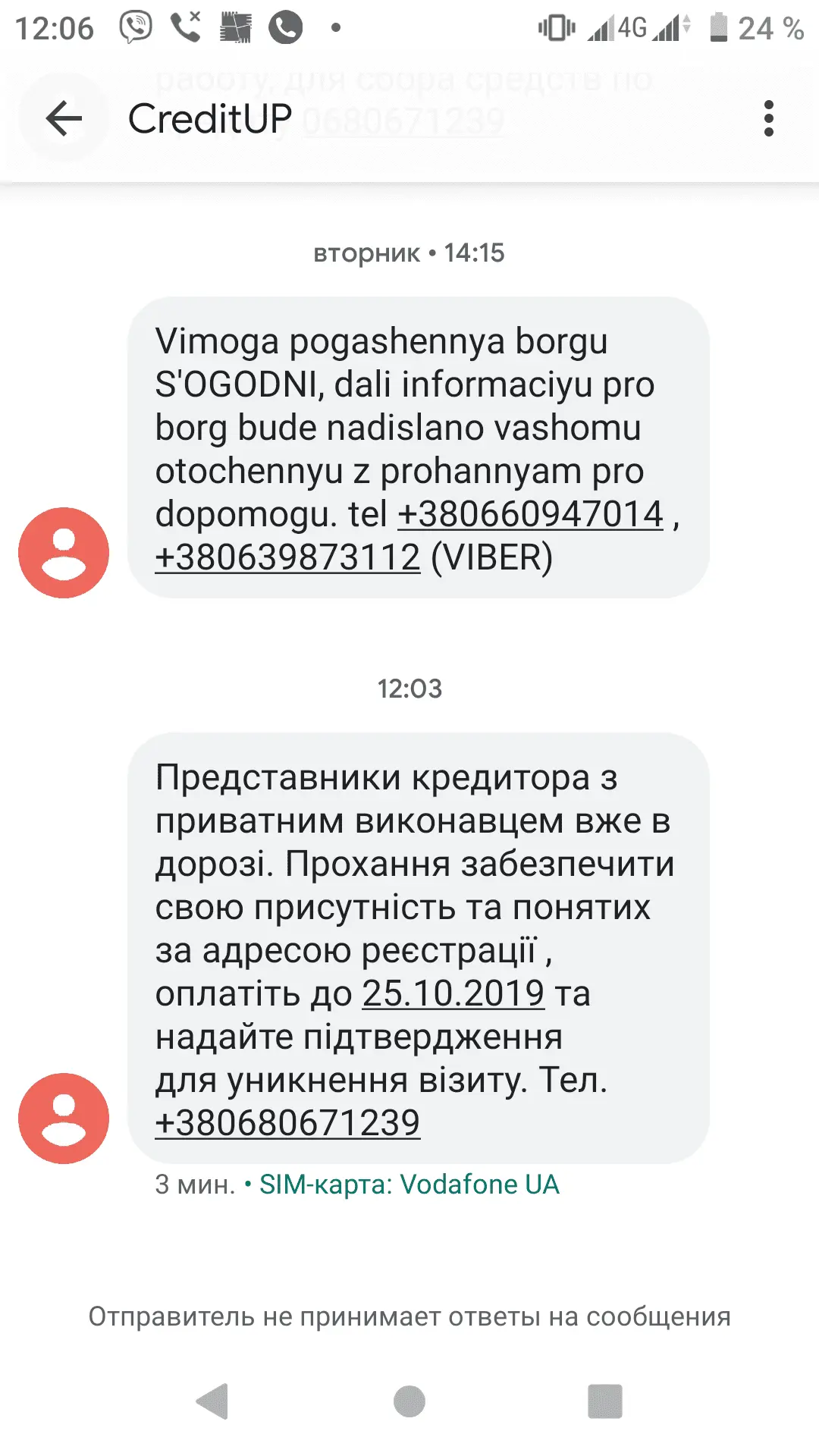Go to the system home screen

[x=409, y=1401]
